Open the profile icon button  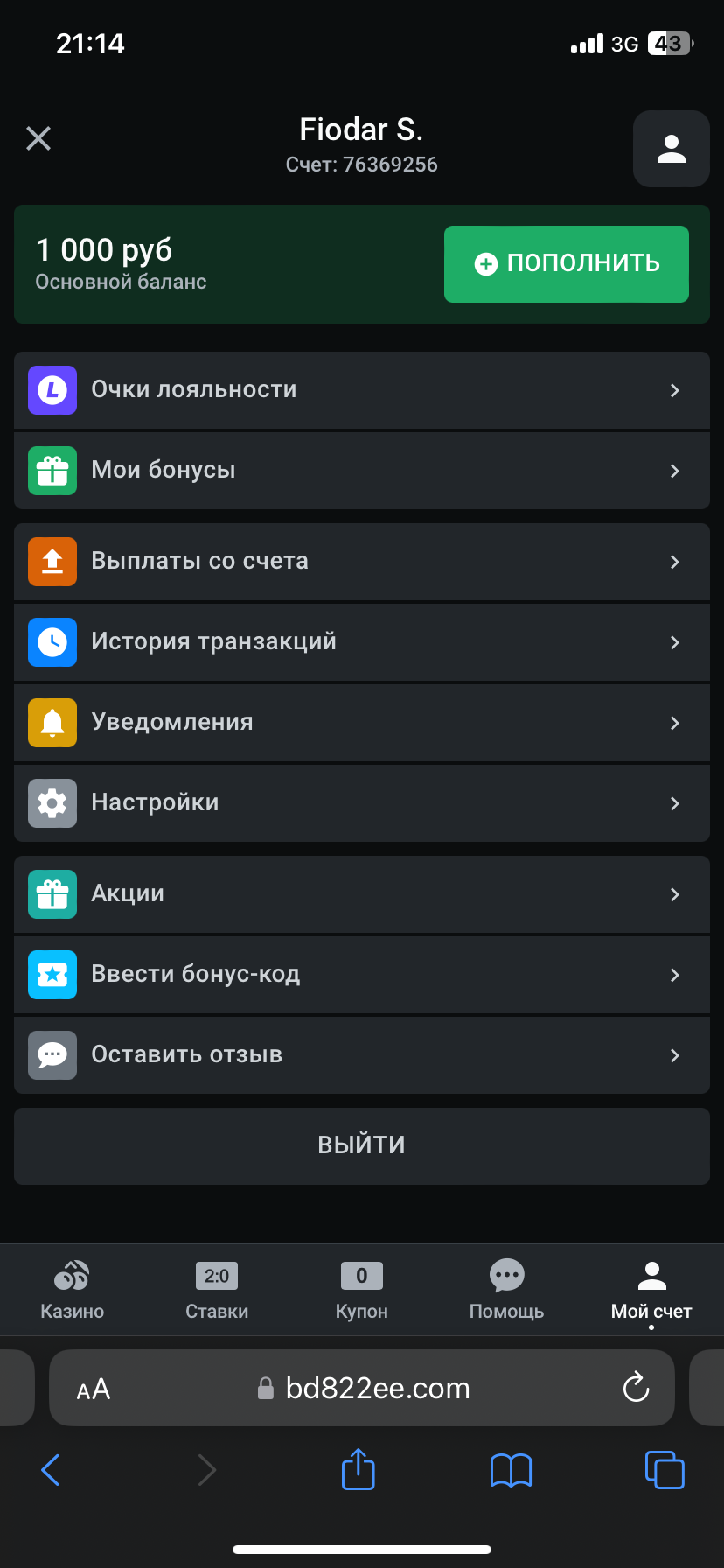coord(671,149)
